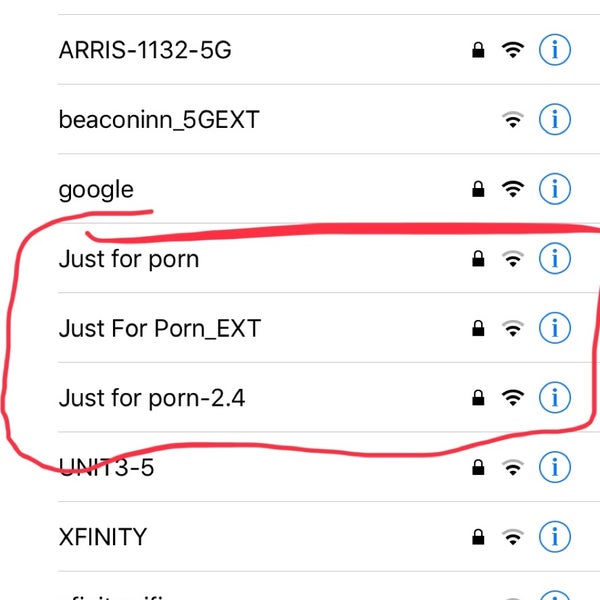Join the ARRIS-1132-5G network
Image resolution: width=600 pixels, height=600 pixels.
145,49
